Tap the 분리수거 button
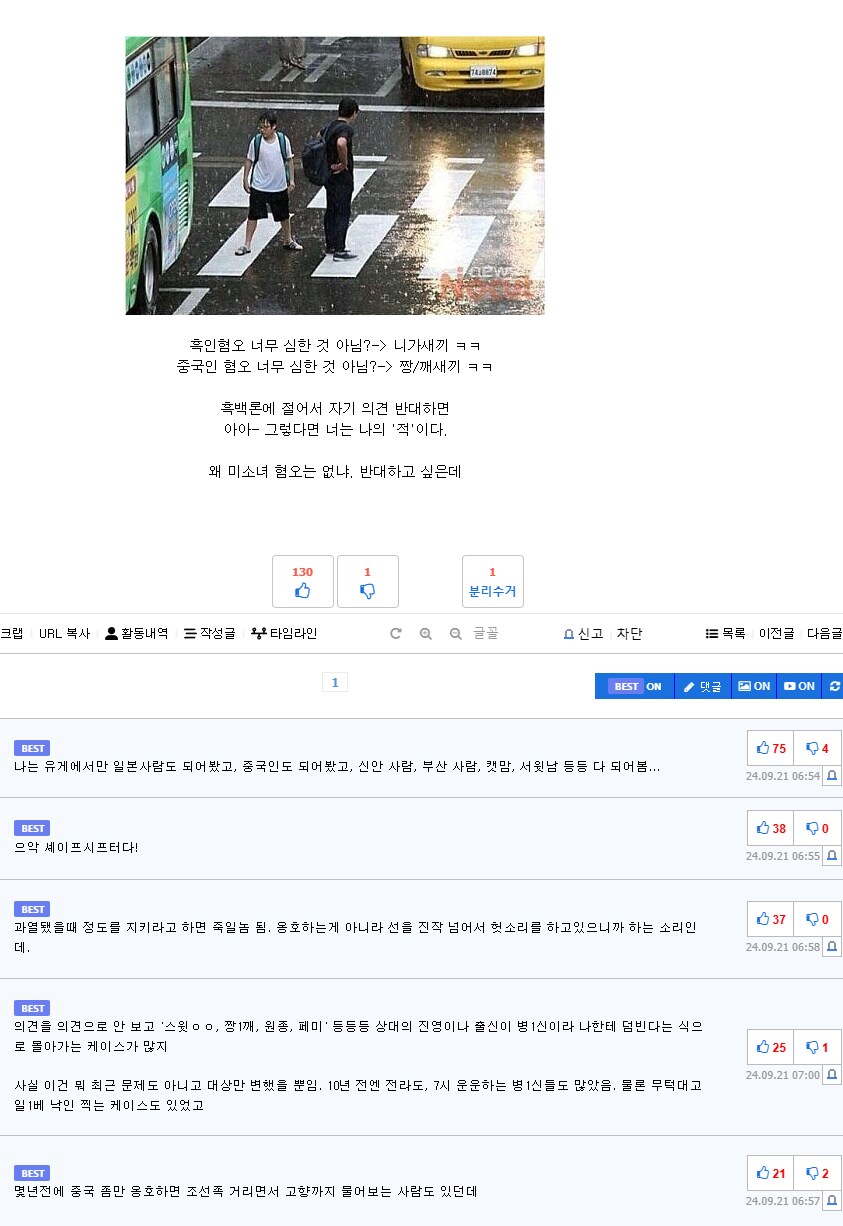Screen dimensions: 843x1226 pyautogui.click(x=492, y=582)
